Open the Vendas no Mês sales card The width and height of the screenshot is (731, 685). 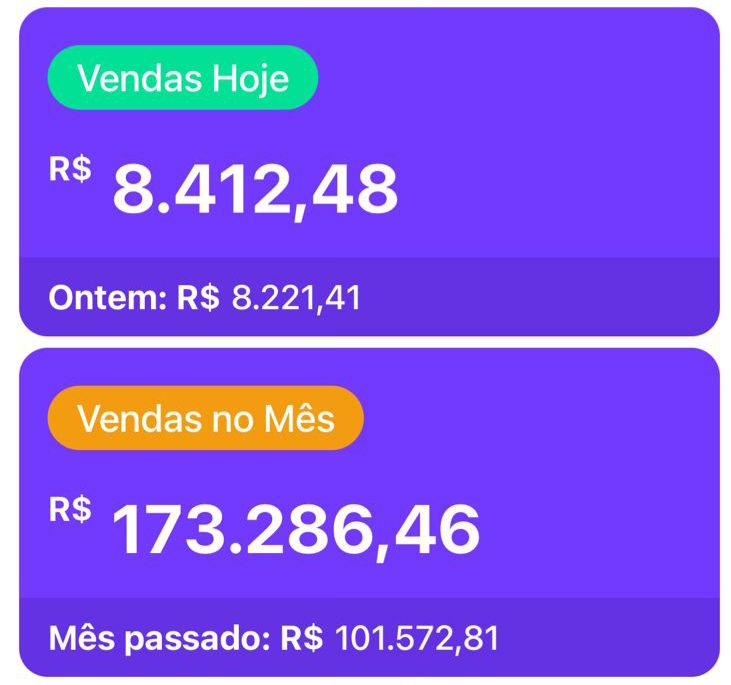coord(368,512)
